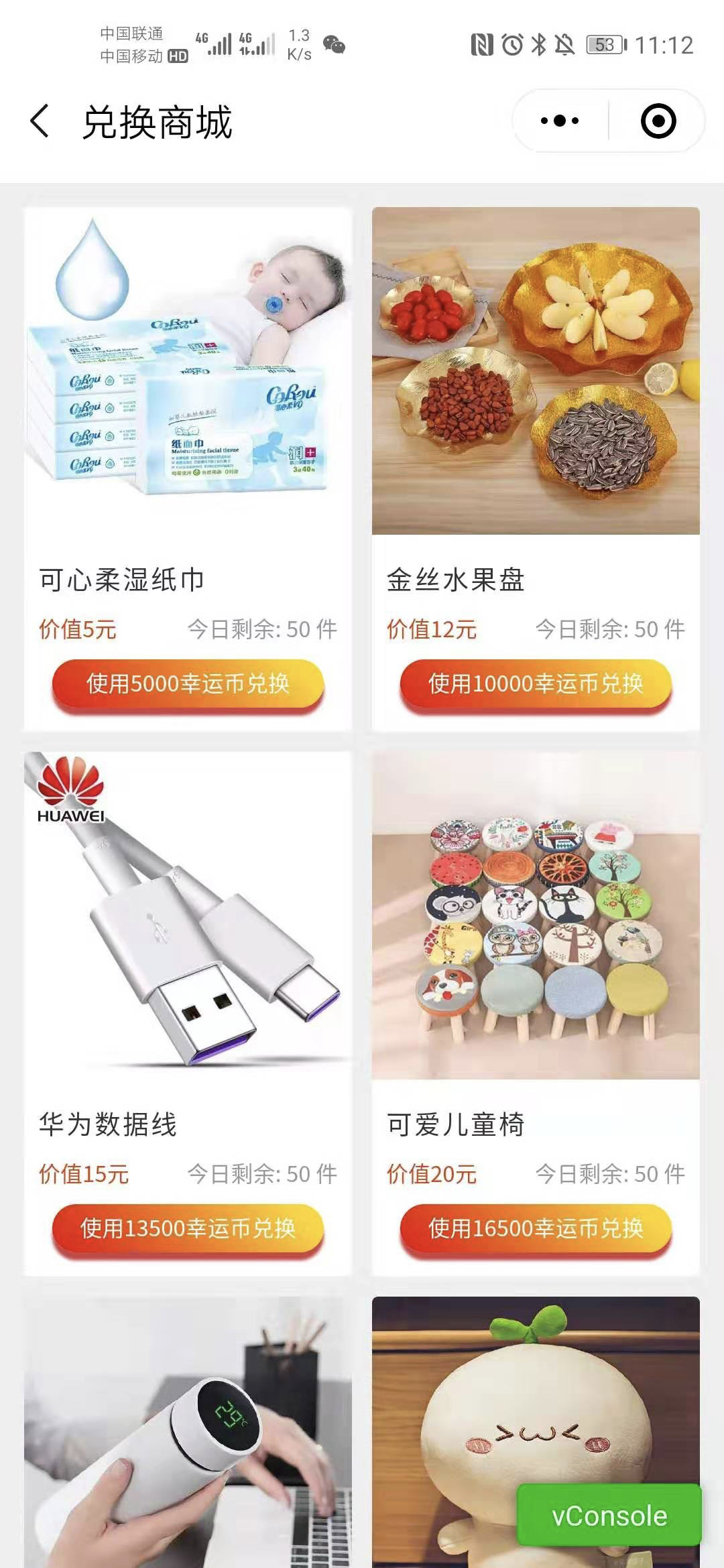Open the smart thermos bottle product card
The height and width of the screenshot is (1568, 724).
click(188, 1434)
